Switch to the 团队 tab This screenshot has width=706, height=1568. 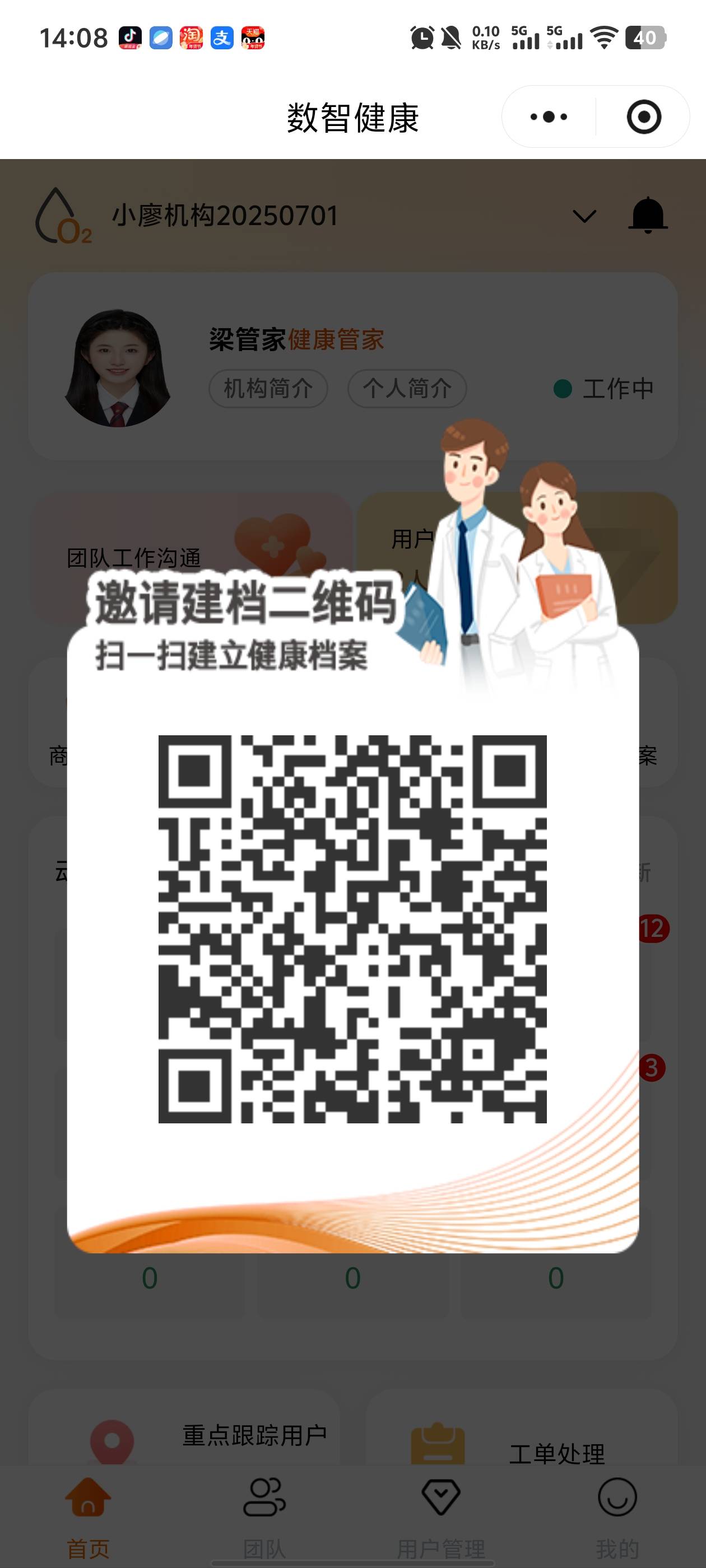(x=264, y=1516)
